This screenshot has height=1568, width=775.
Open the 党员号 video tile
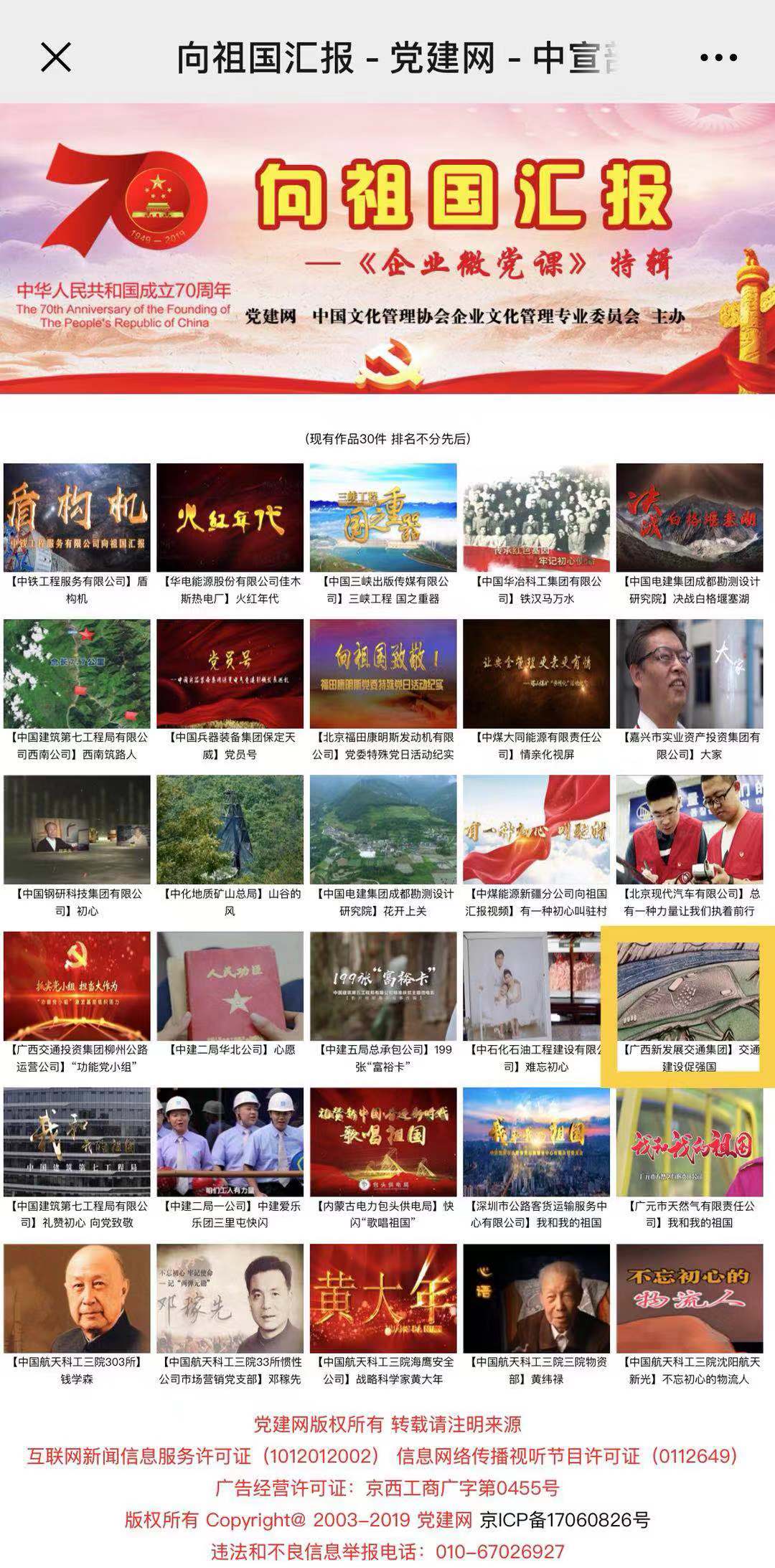(x=230, y=674)
